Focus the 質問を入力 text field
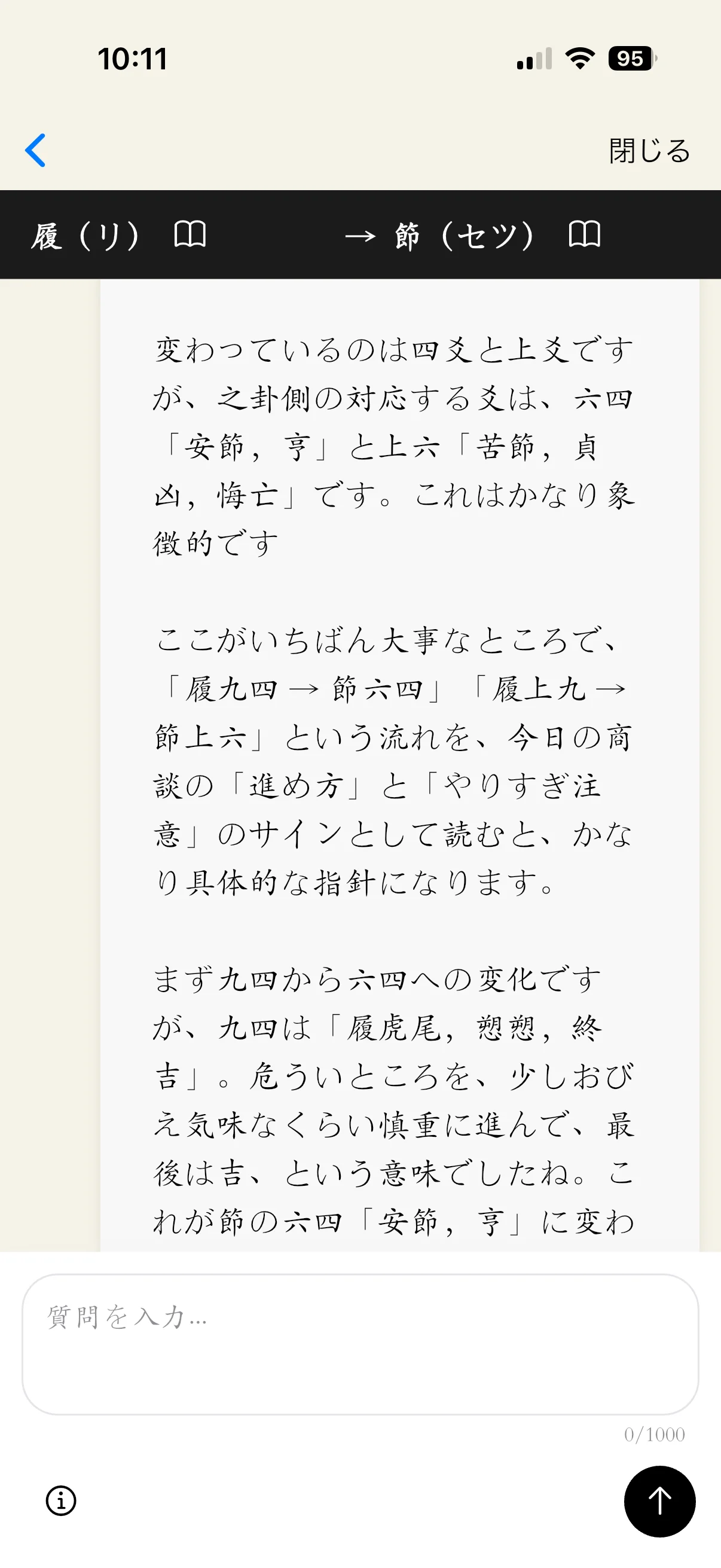 pos(360,1344)
